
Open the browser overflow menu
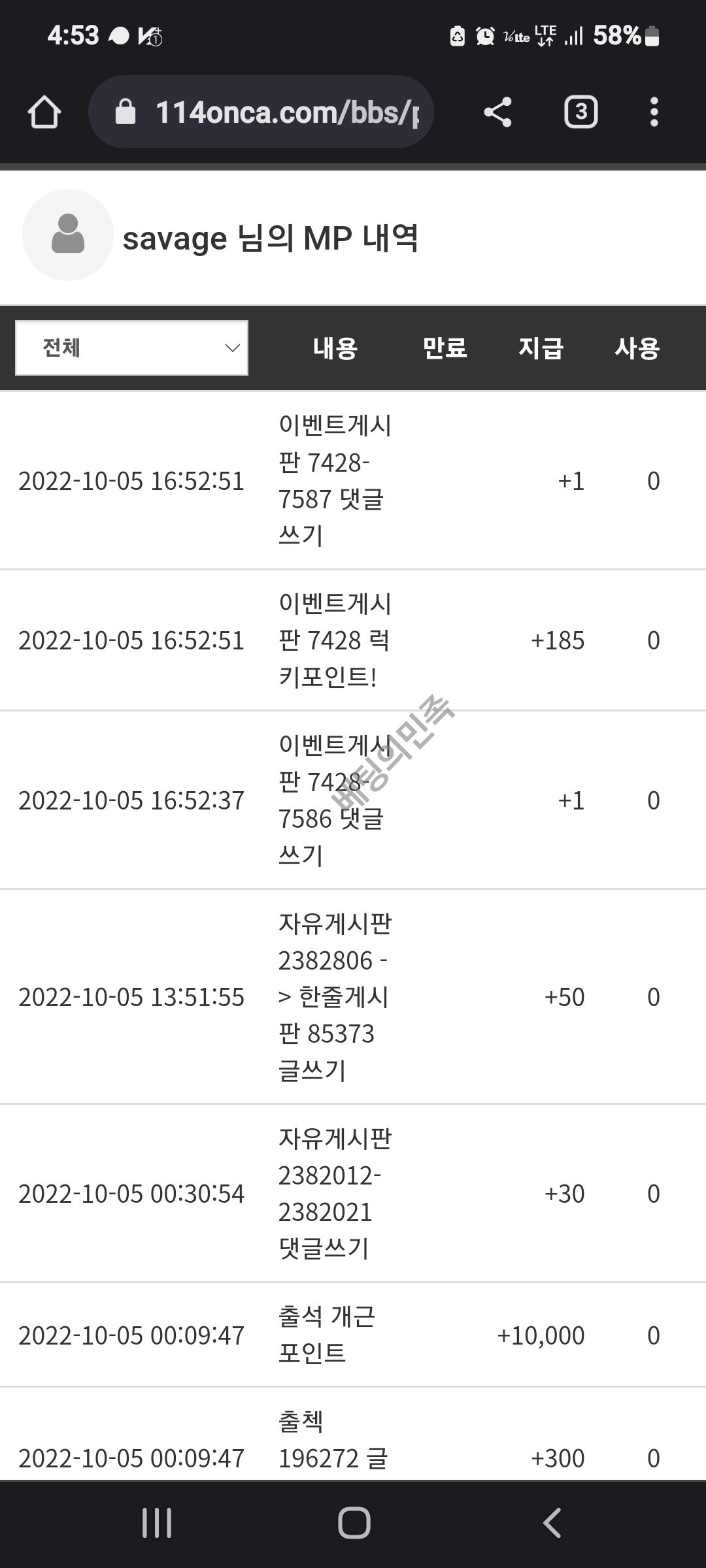pyautogui.click(x=654, y=112)
